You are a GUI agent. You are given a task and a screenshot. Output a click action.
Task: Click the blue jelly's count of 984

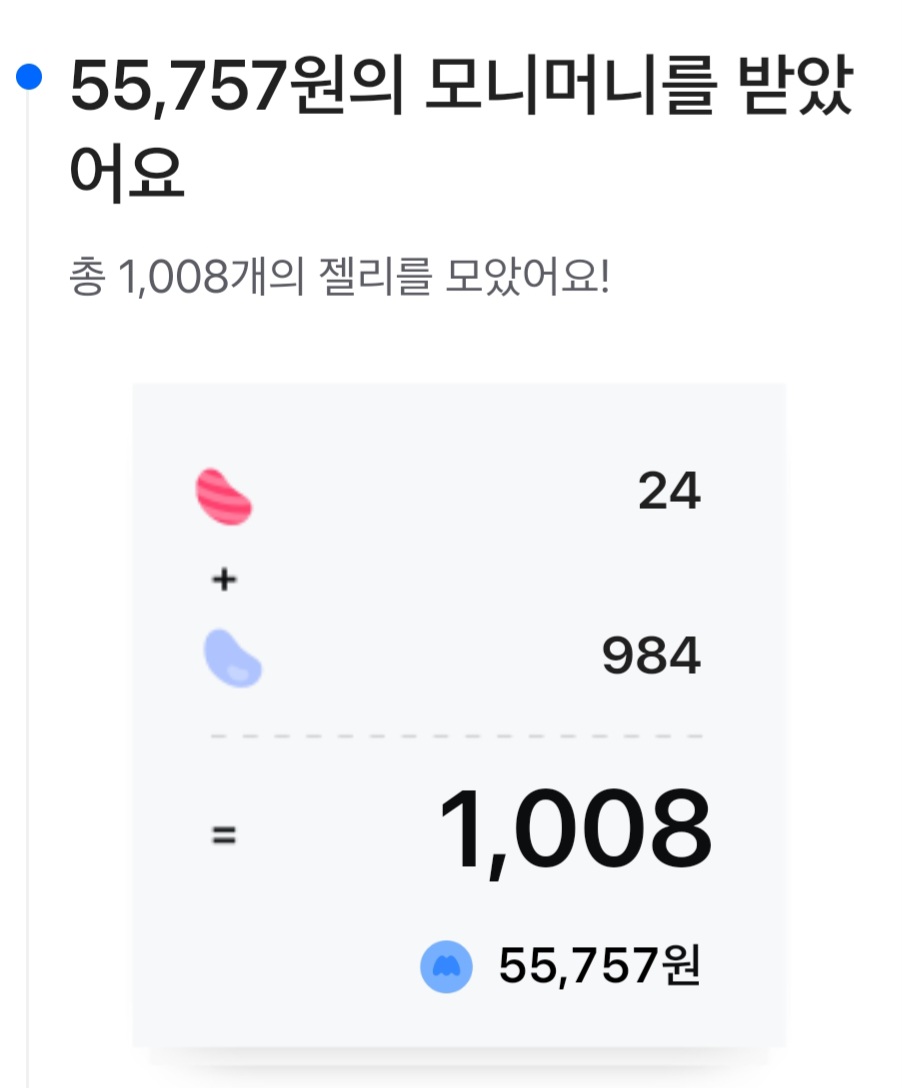click(x=651, y=655)
